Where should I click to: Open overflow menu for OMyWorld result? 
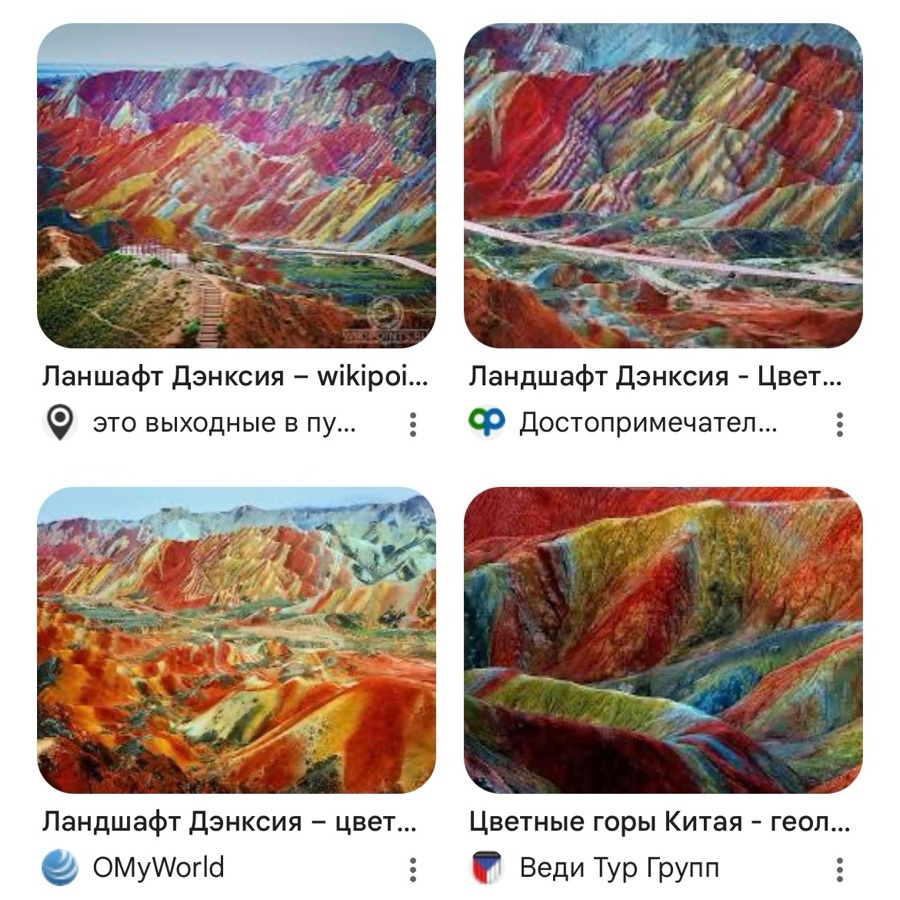click(x=412, y=869)
